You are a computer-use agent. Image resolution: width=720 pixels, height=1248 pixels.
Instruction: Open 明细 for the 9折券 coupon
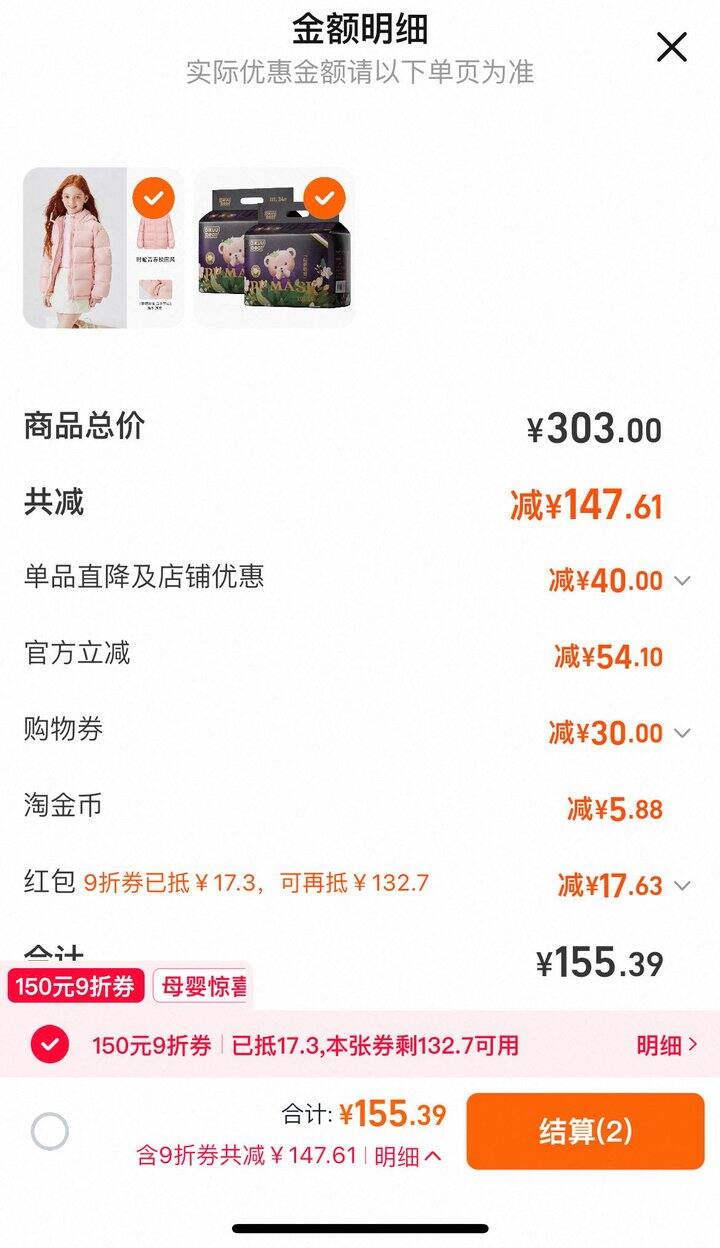pyautogui.click(x=666, y=1045)
